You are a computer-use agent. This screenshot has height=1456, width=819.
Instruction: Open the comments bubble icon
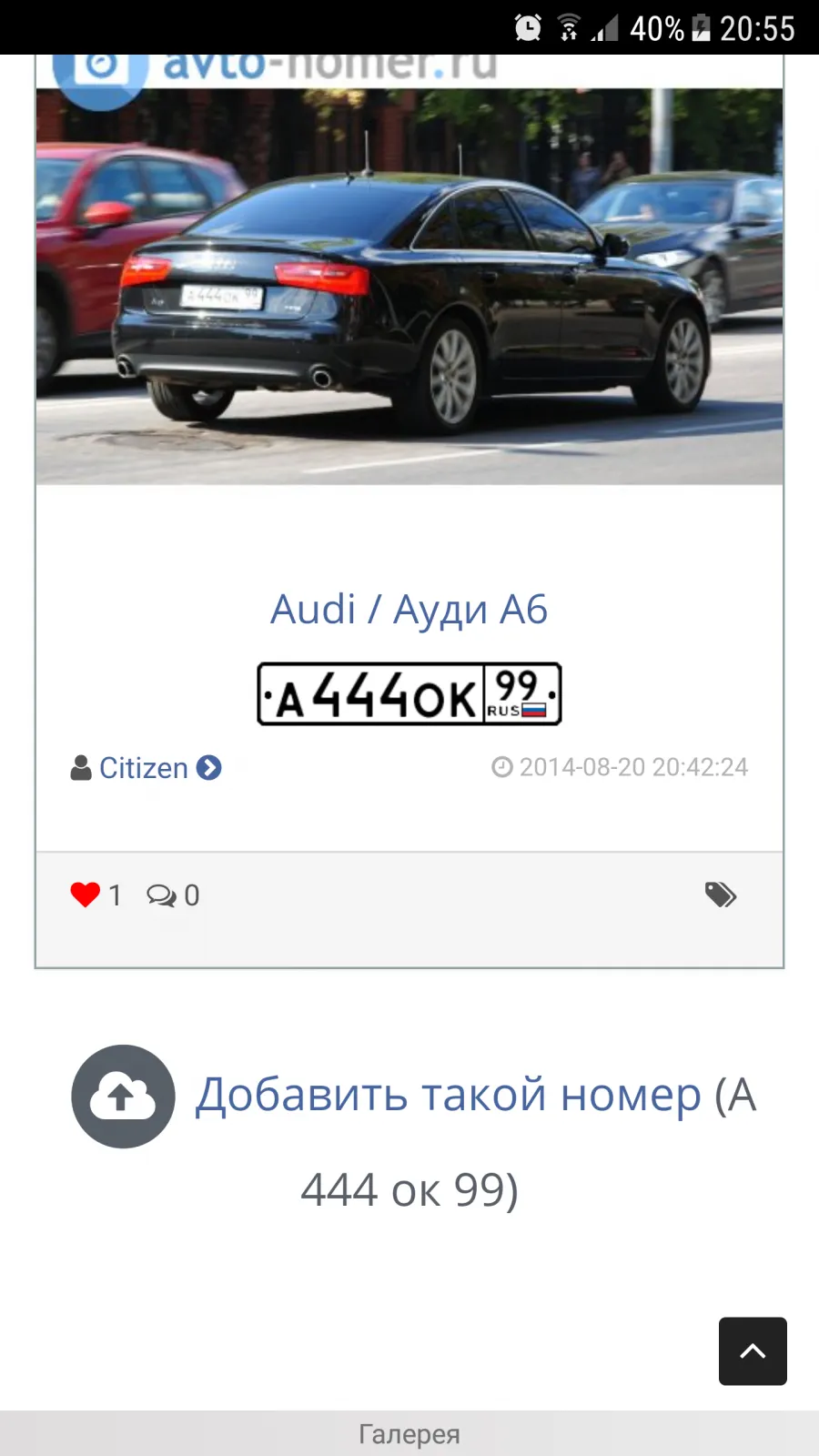tap(162, 896)
